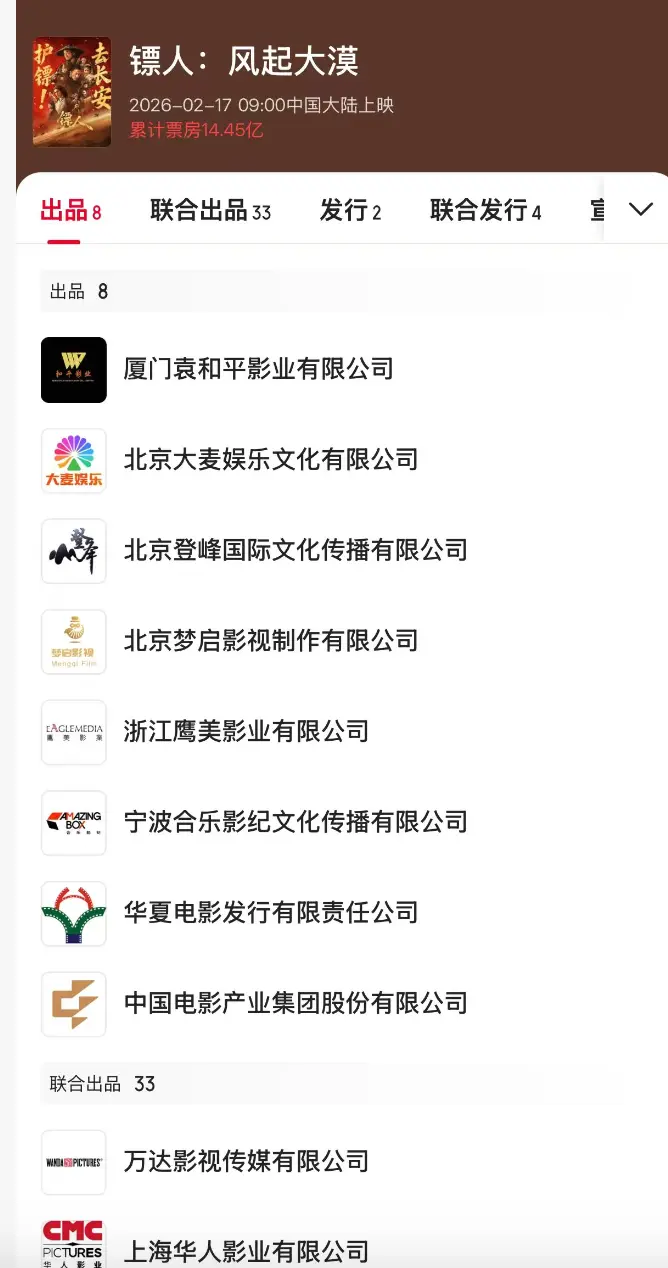Screen dimensions: 668x1268
Task: Open the 发行 tab
Action: (350, 210)
